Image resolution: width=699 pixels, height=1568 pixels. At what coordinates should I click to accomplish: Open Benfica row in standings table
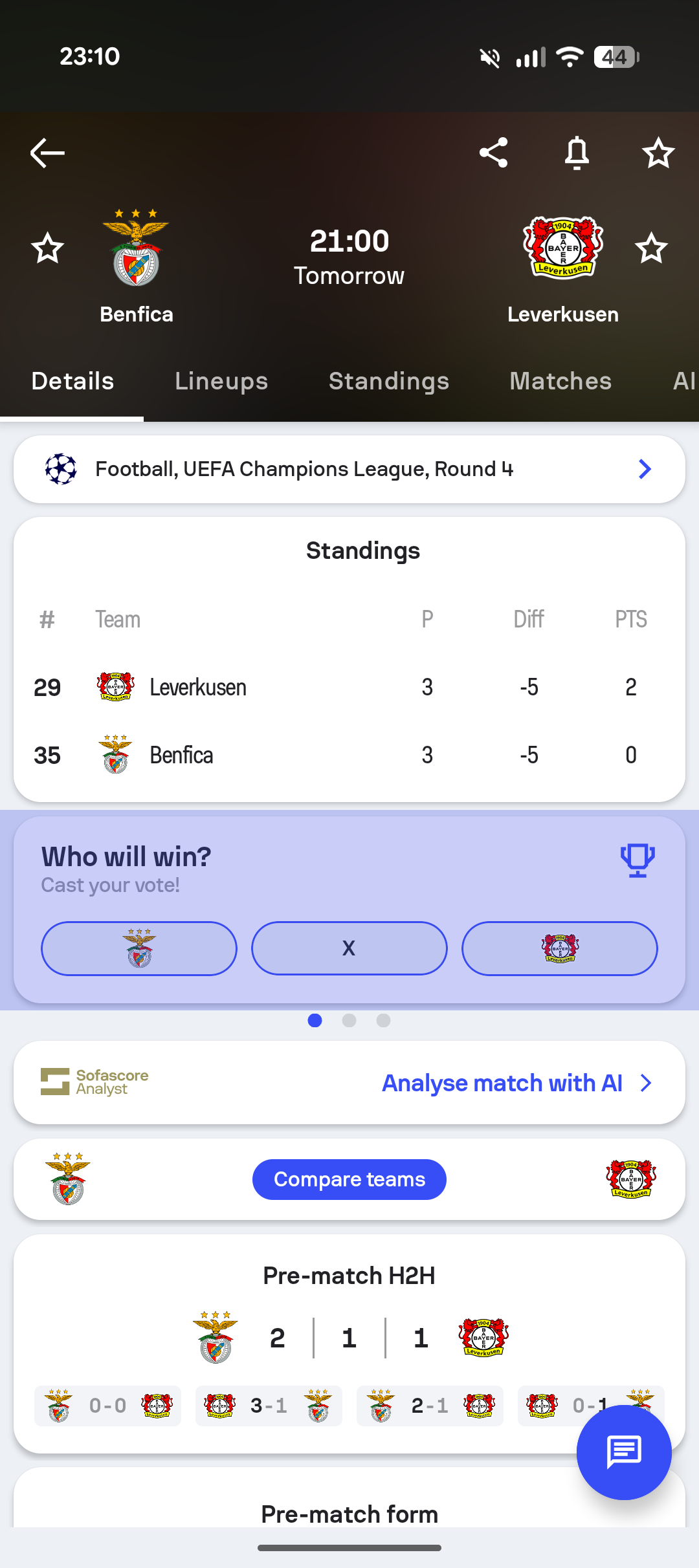tap(349, 755)
